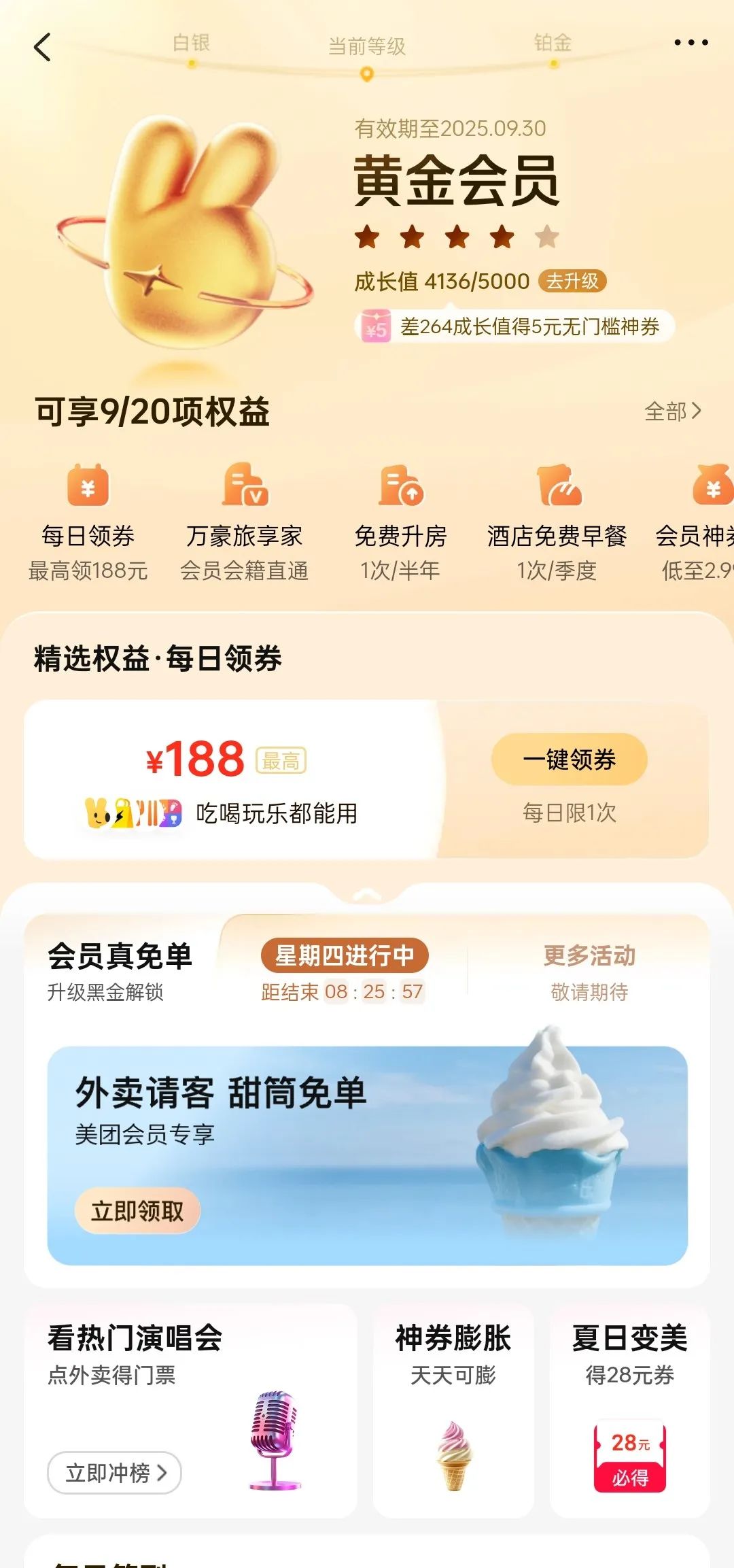The width and height of the screenshot is (734, 1568).
Task: Open the 每日领券 benefit
Action: click(x=88, y=521)
